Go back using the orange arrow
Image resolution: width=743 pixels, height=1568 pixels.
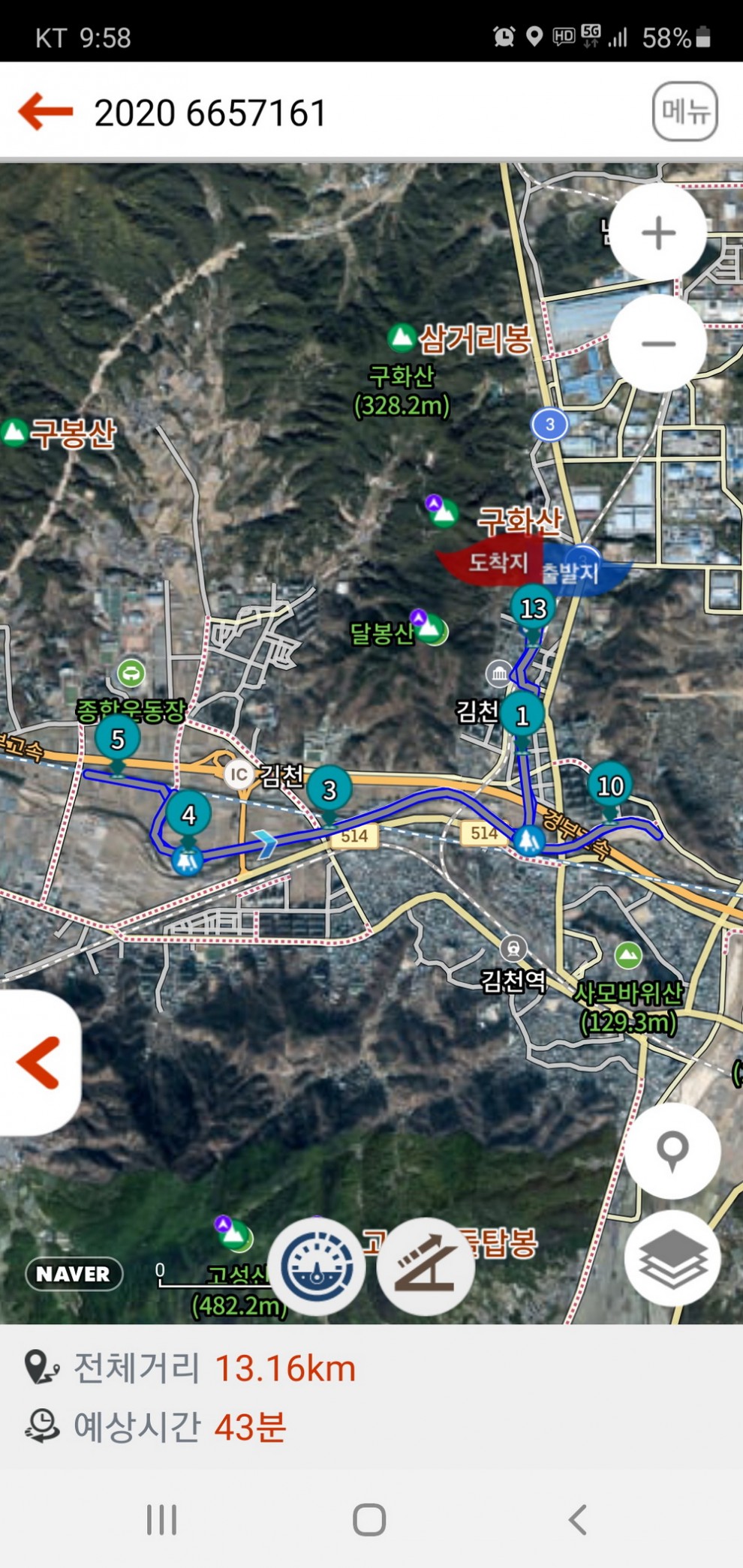[46, 112]
